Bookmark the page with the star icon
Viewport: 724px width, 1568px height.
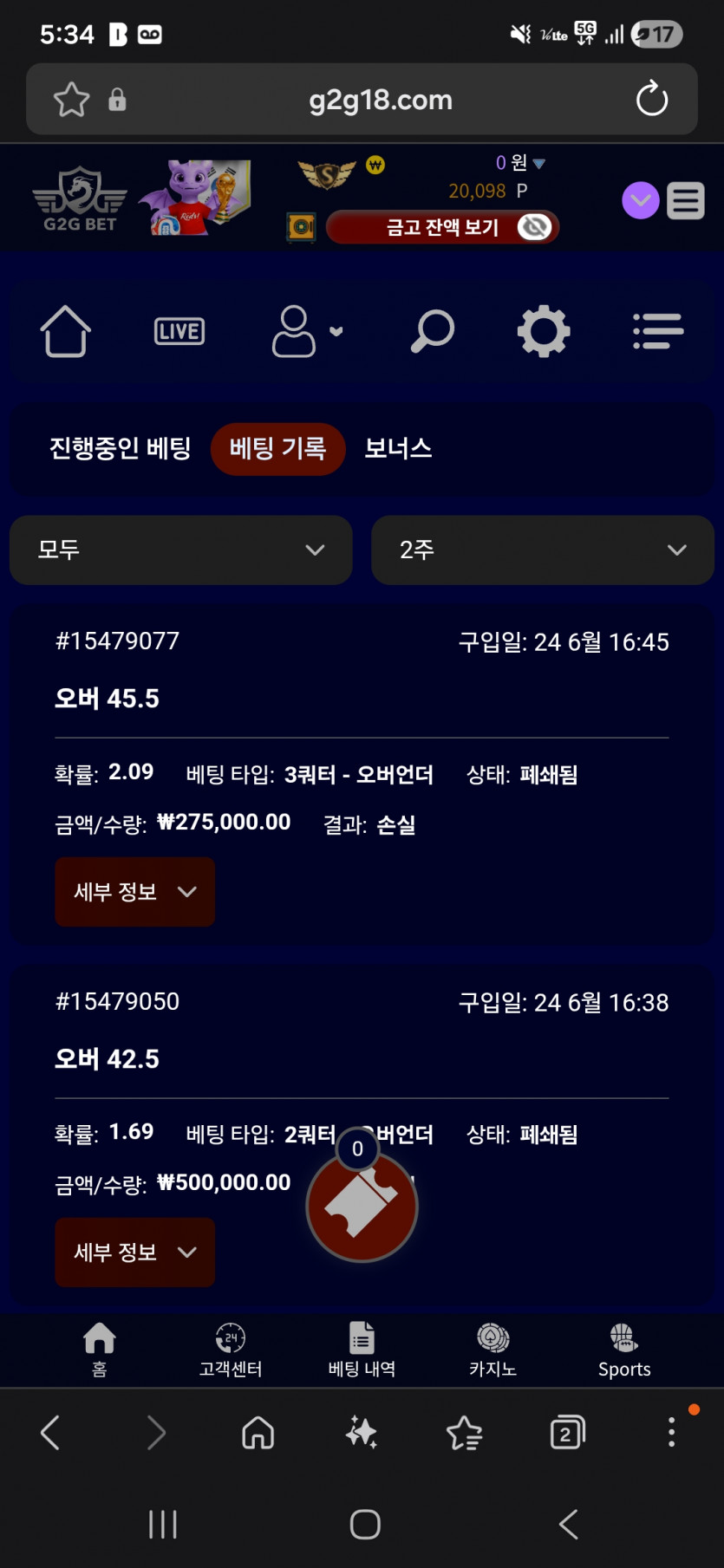[x=71, y=100]
